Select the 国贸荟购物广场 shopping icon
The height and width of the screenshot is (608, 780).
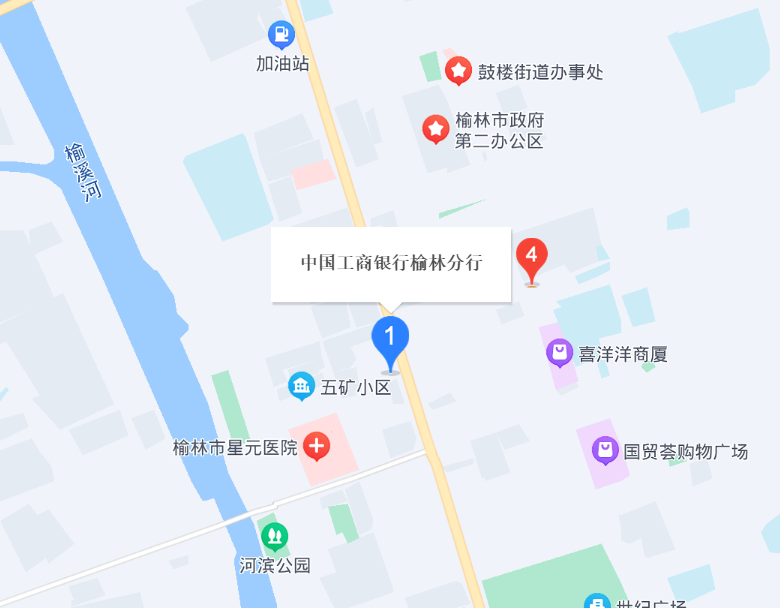pyautogui.click(x=605, y=450)
